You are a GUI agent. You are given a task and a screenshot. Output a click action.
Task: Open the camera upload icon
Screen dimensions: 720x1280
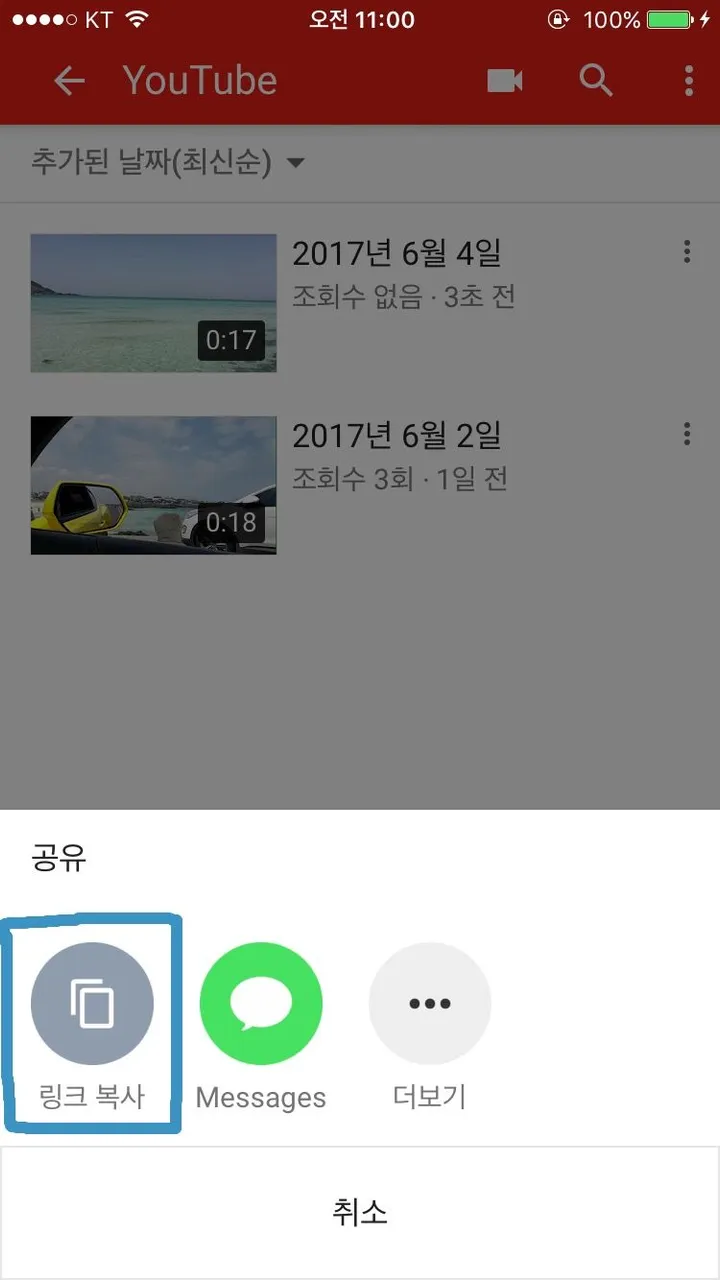click(505, 81)
